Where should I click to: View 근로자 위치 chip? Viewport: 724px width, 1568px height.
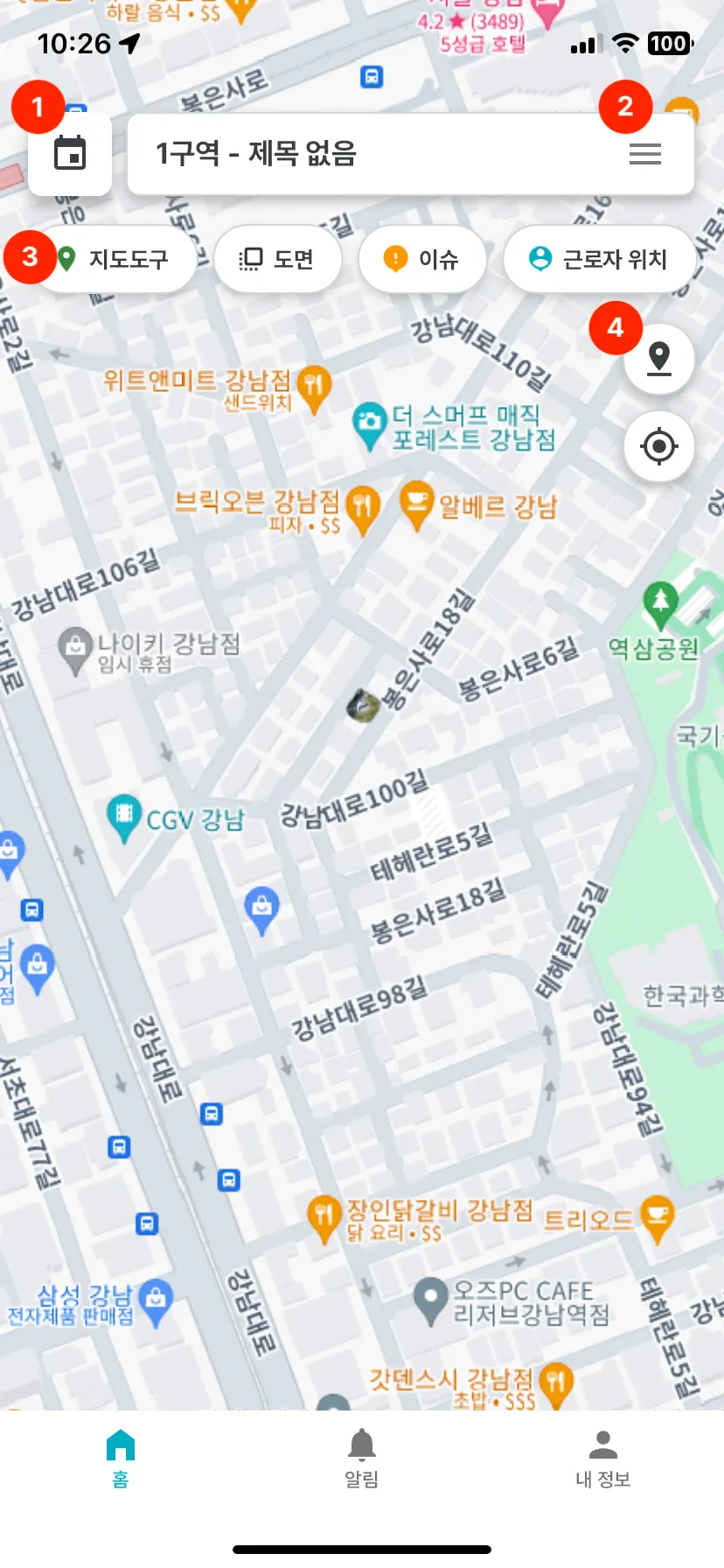599,259
